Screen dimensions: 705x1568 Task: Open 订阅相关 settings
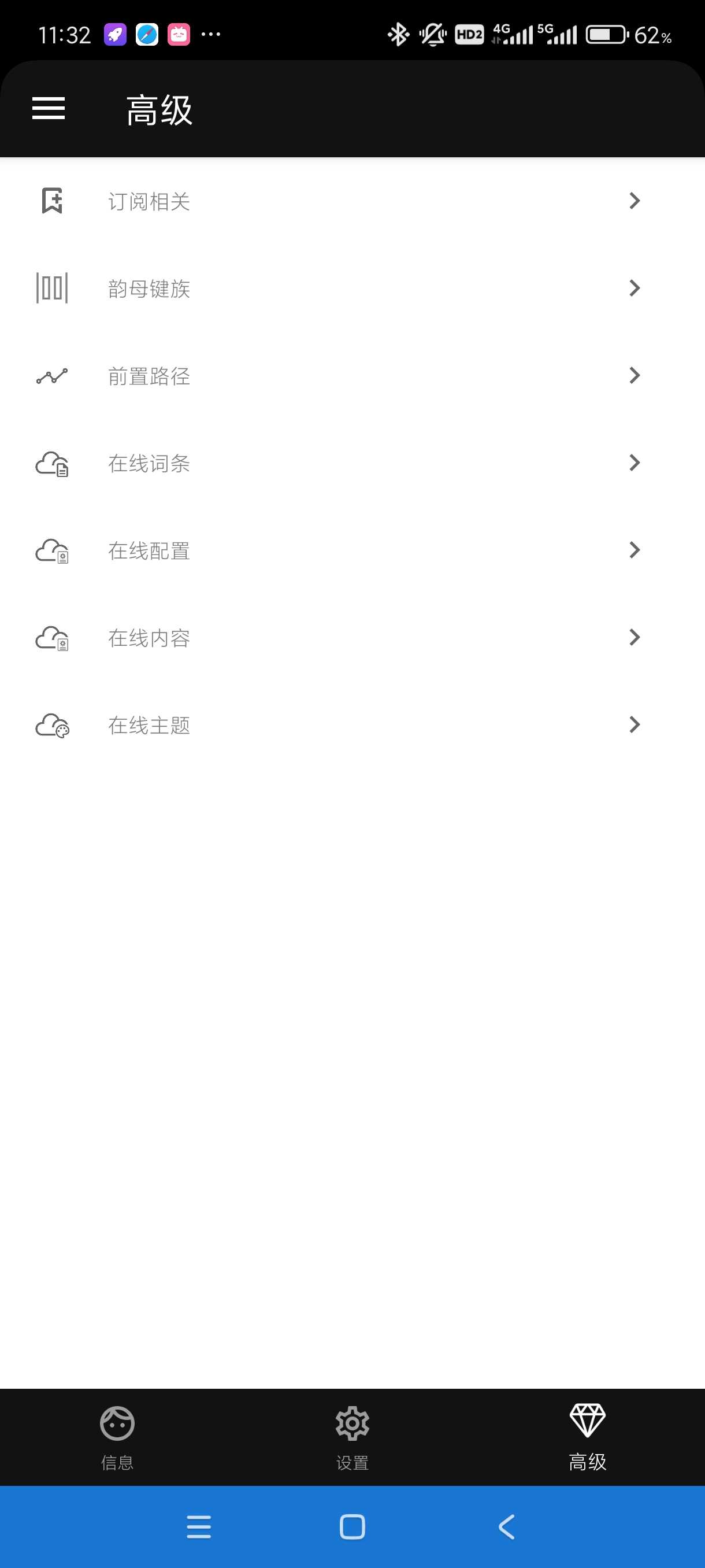point(352,201)
